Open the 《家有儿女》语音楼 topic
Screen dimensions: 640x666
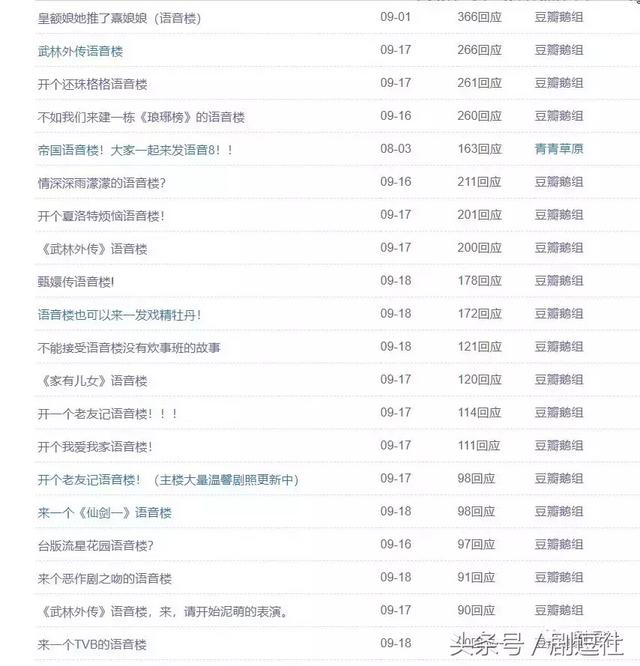[x=93, y=381]
